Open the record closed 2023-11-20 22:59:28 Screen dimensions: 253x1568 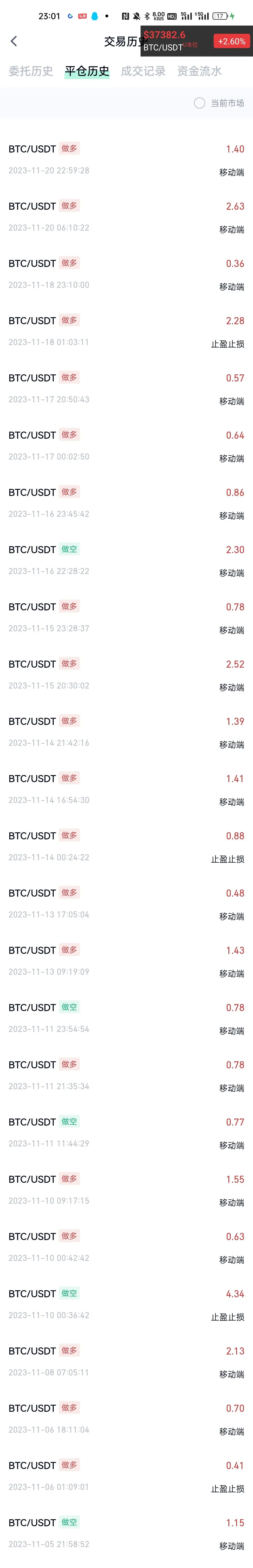tap(126, 160)
